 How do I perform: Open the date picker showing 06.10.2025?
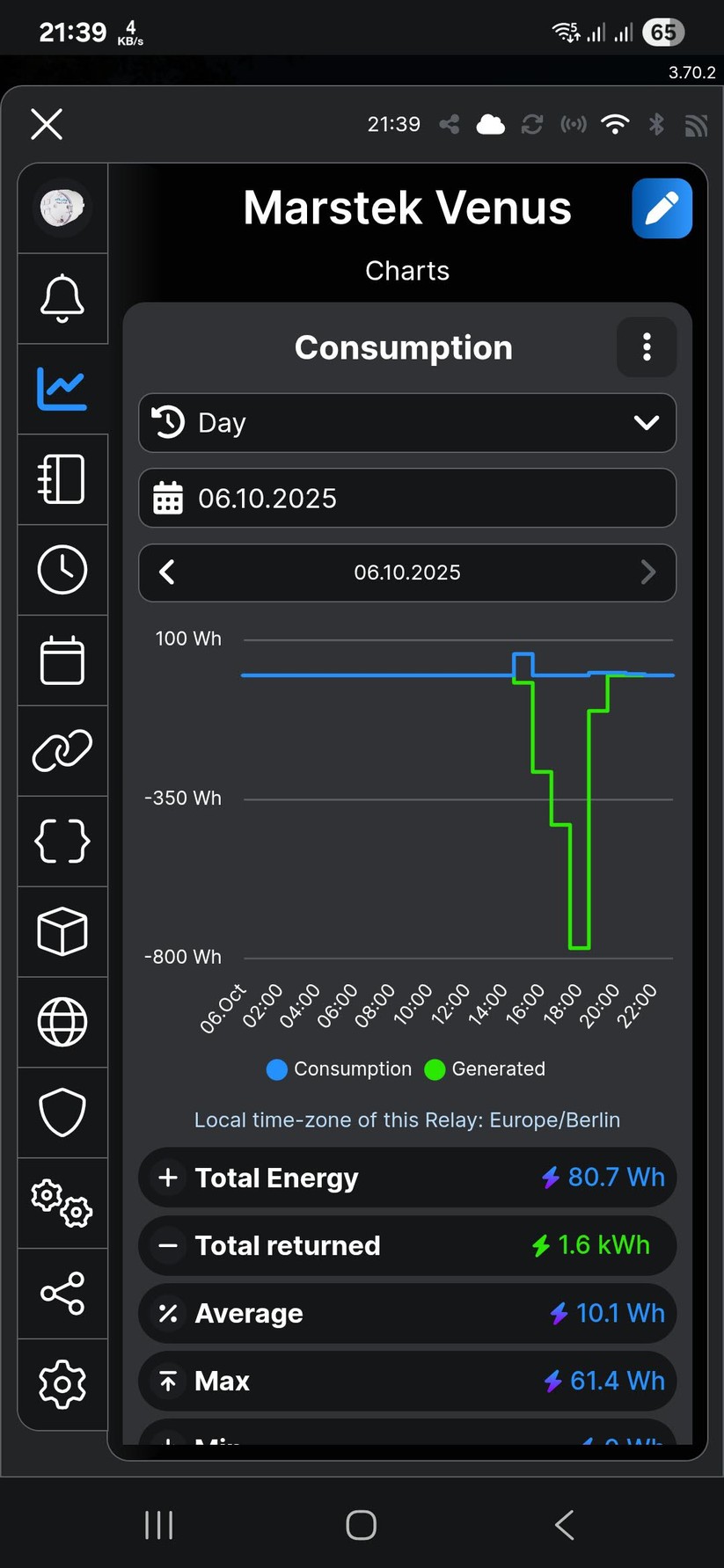coord(406,498)
